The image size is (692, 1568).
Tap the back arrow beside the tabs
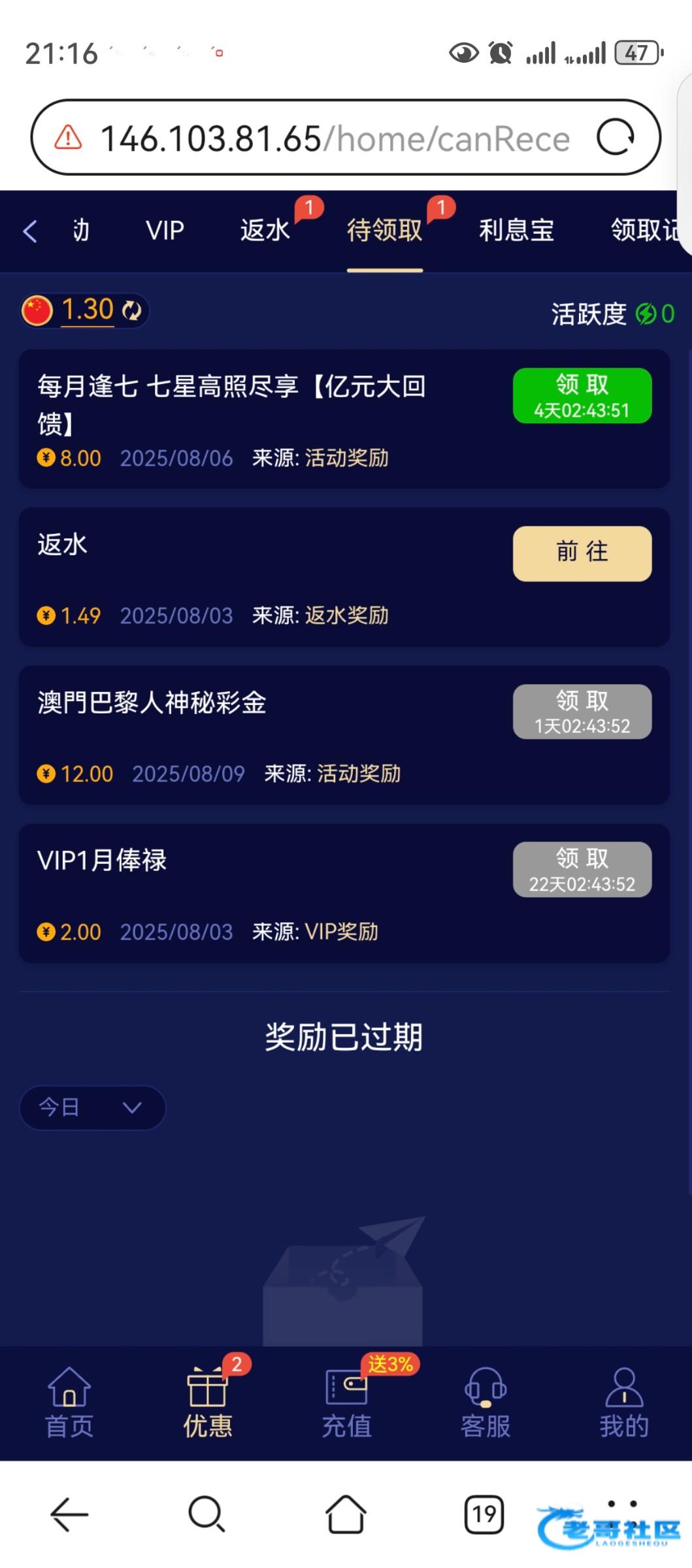(x=30, y=231)
